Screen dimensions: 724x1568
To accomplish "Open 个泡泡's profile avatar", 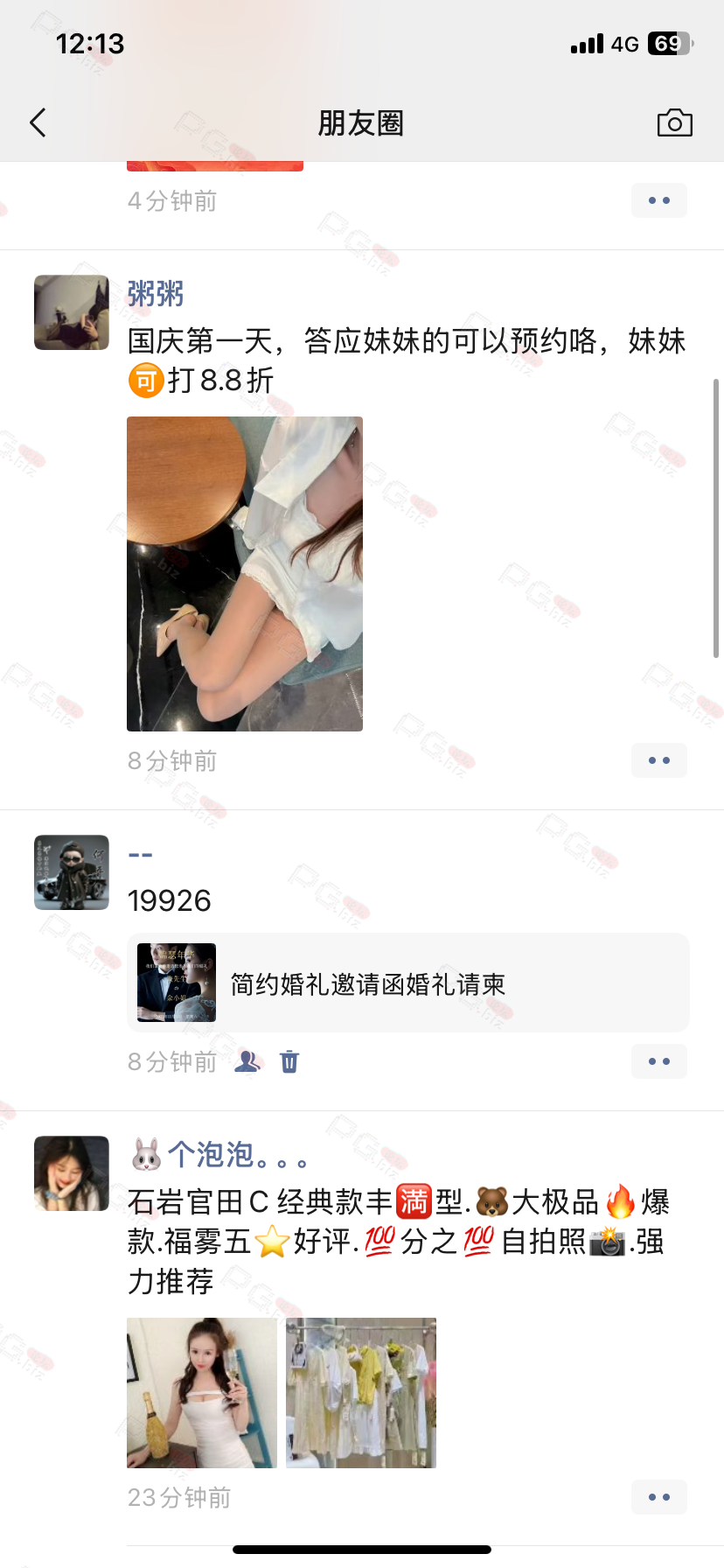I will (72, 1173).
